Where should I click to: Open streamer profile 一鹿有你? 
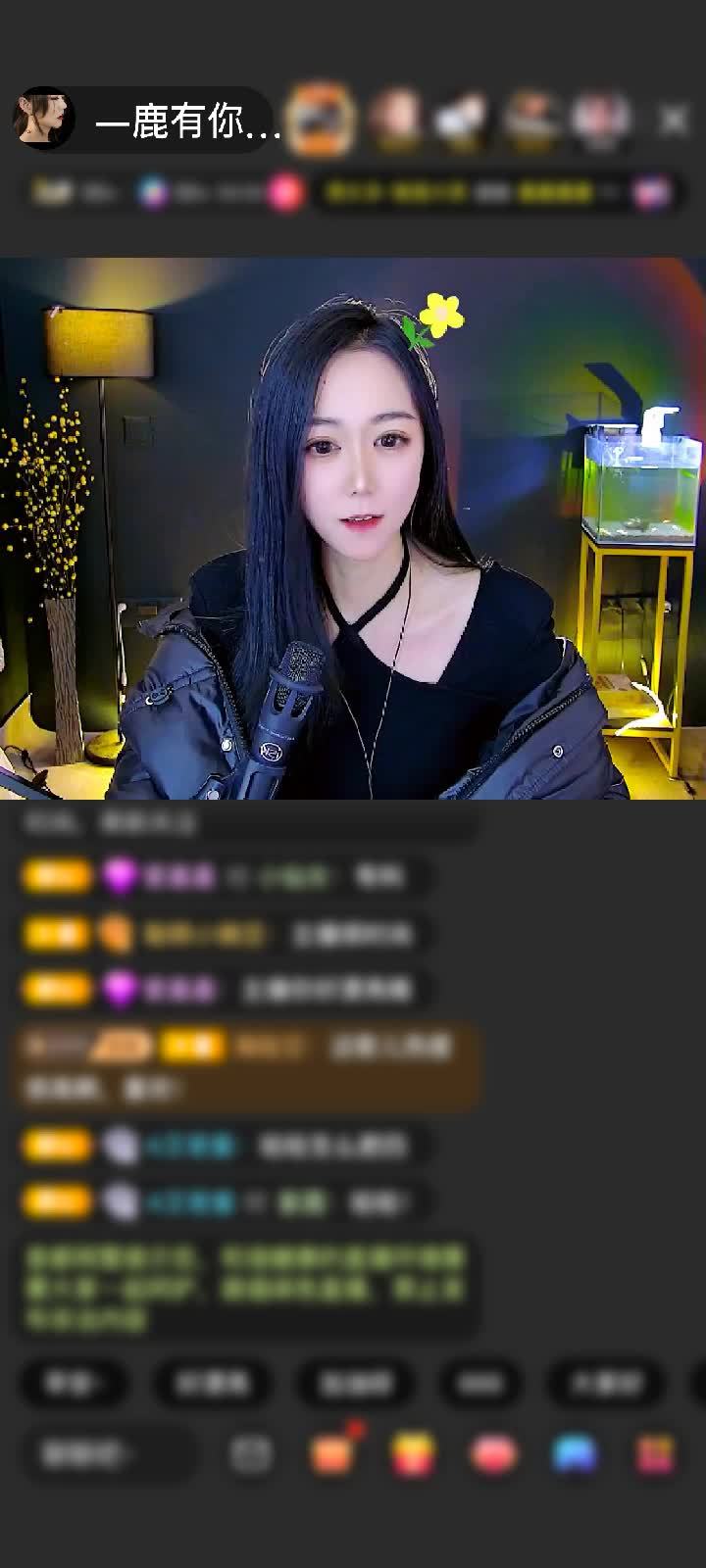coord(147,121)
